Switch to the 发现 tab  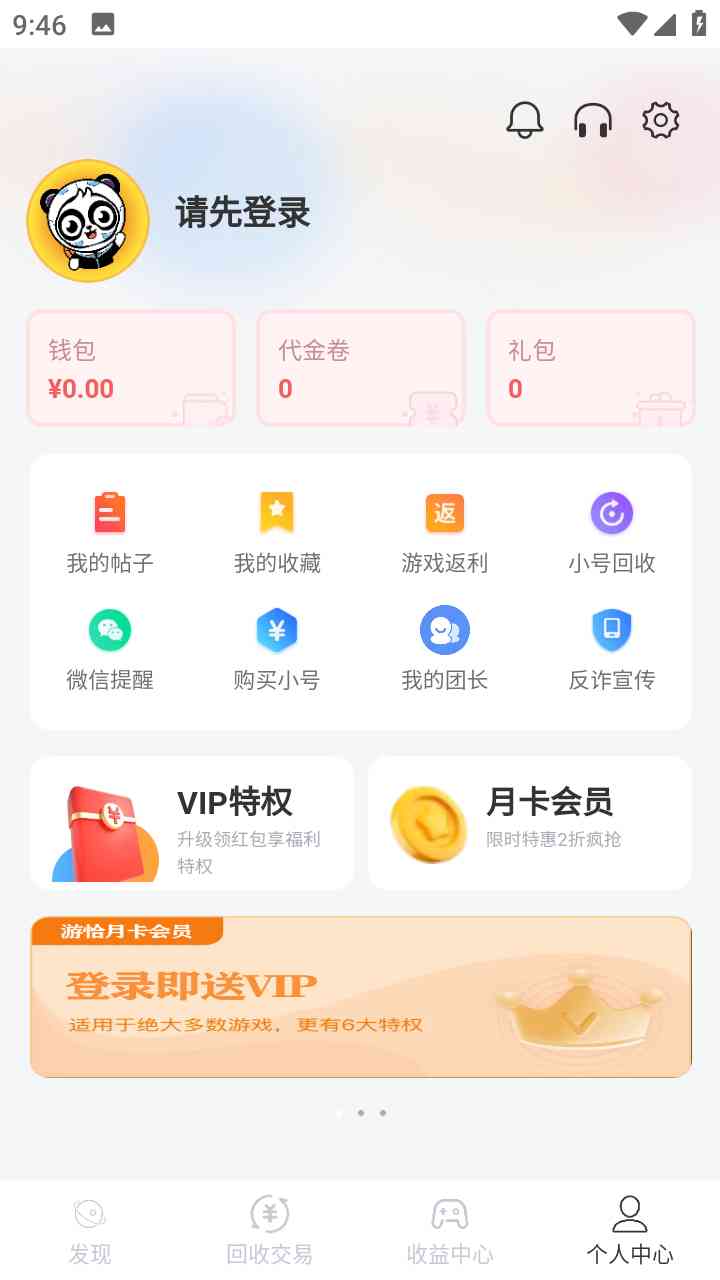90,1230
